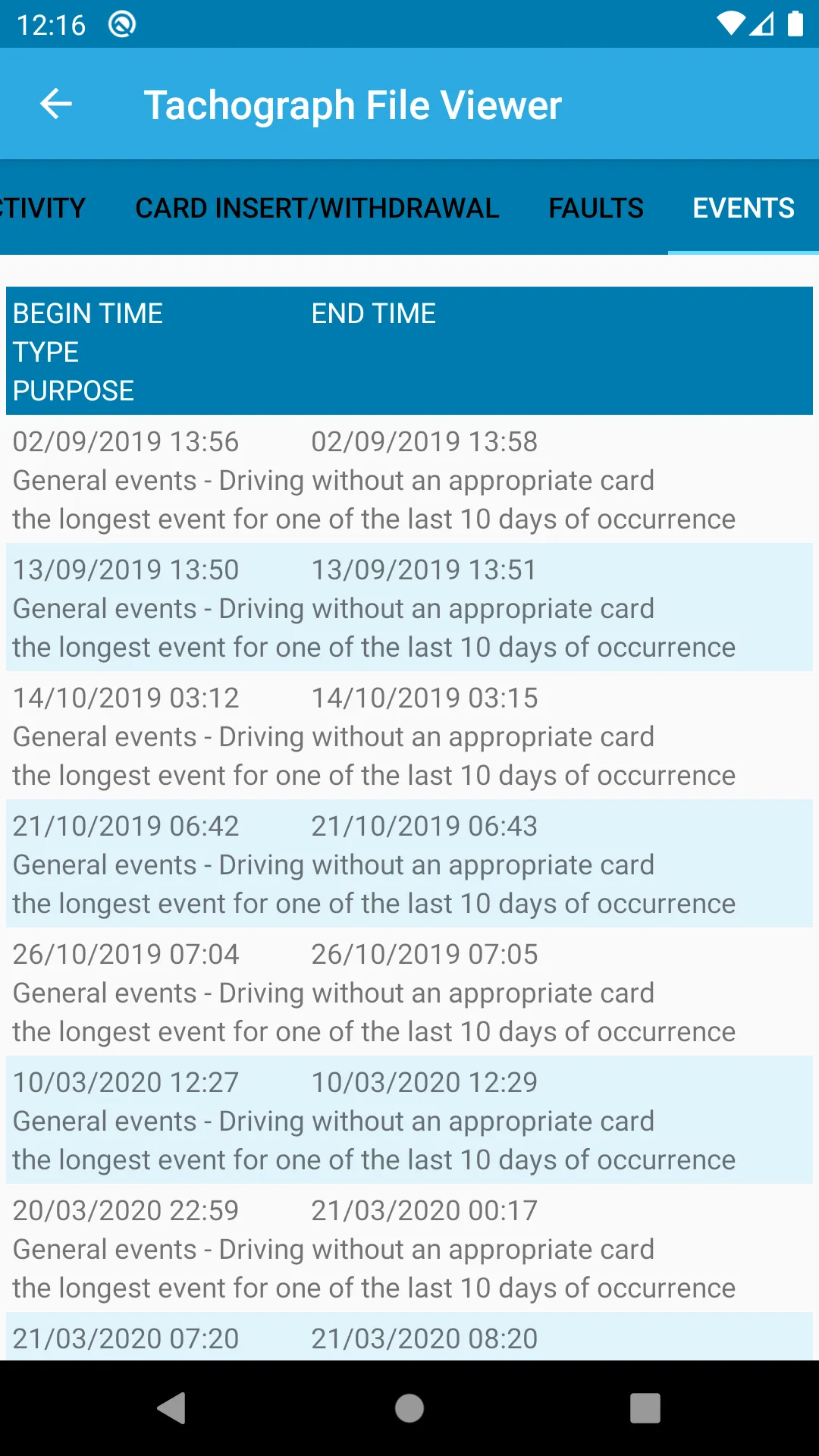The image size is (819, 1456).
Task: Select the event starting 02/09/2019 13:56
Action: (x=374, y=480)
